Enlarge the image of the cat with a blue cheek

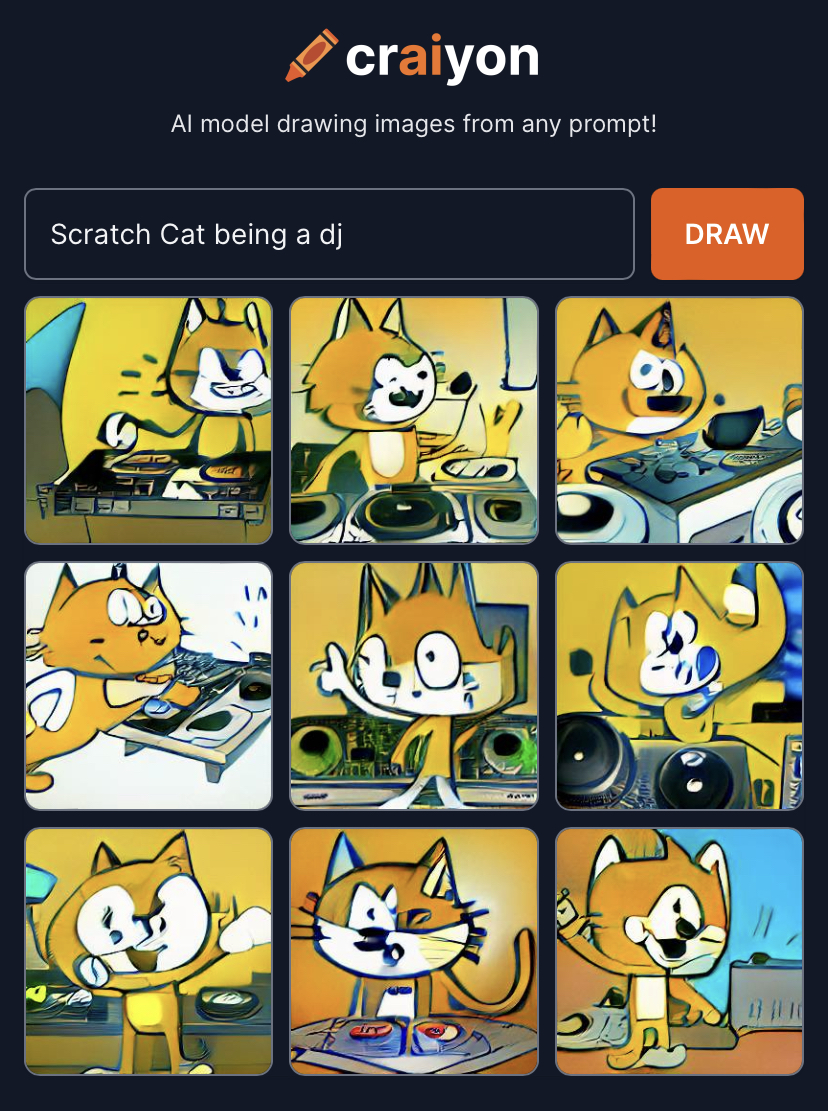tap(679, 686)
